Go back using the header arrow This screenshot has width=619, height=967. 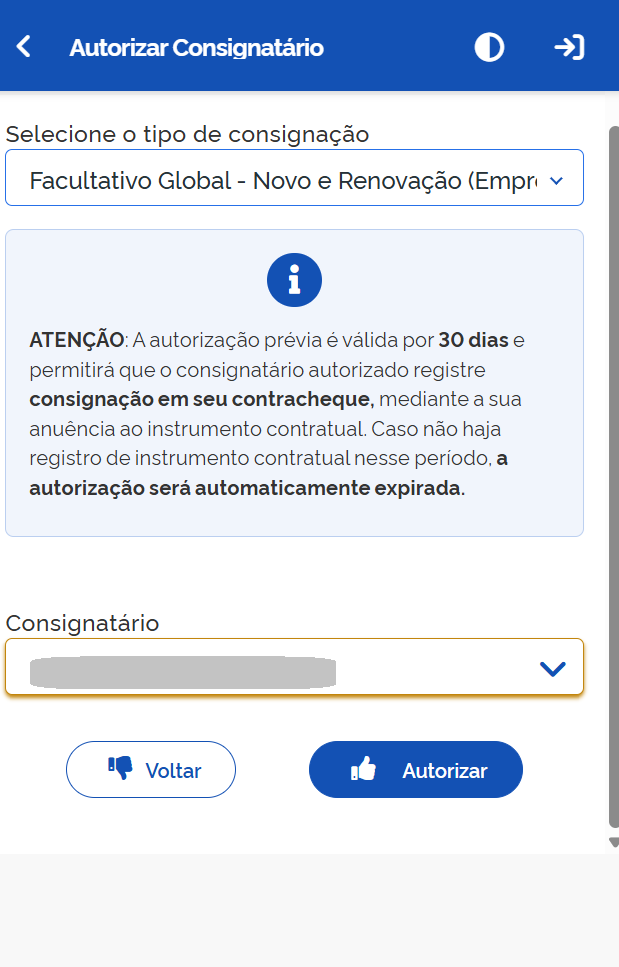coord(23,46)
